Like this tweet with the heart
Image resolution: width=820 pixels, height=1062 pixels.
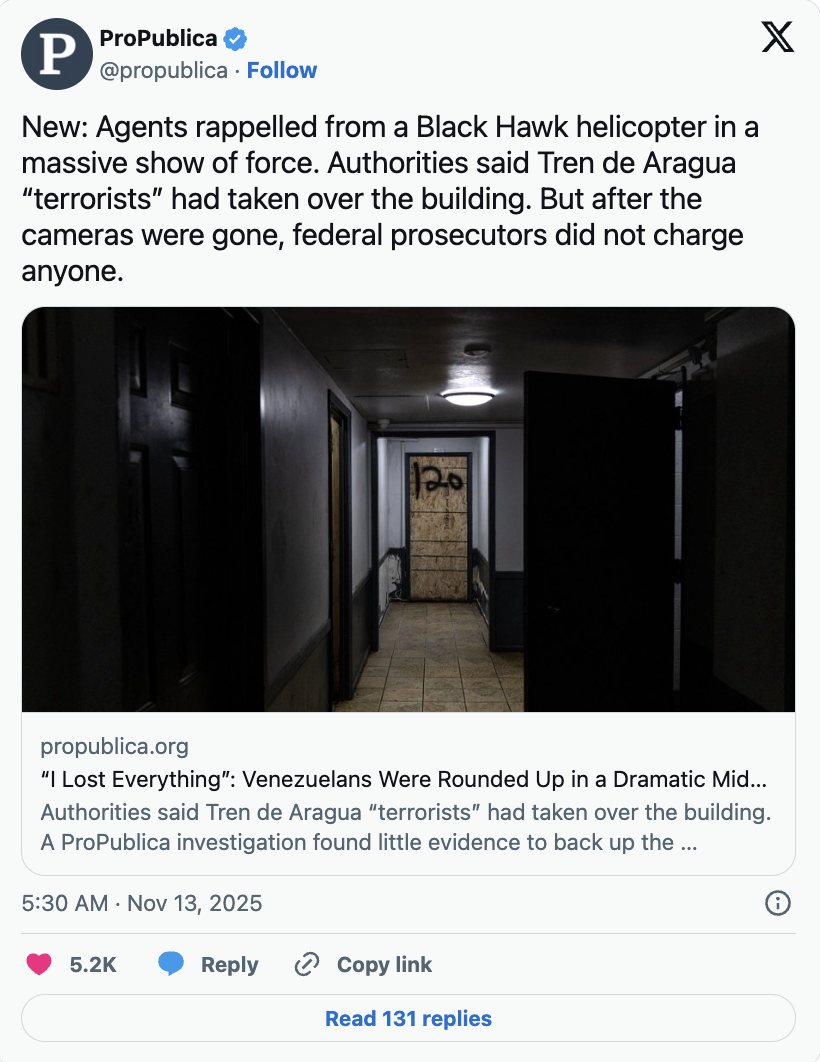pos(40,964)
